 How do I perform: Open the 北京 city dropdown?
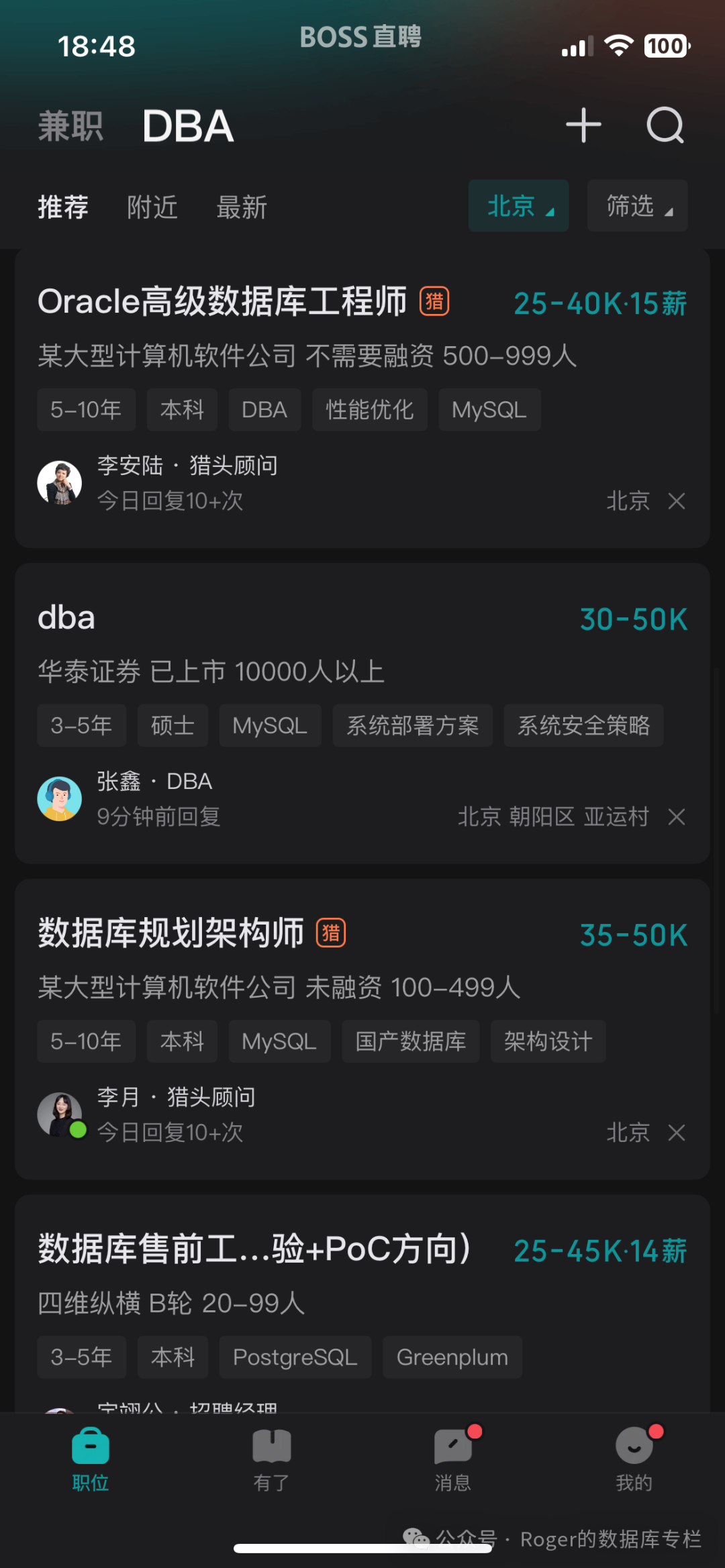518,206
